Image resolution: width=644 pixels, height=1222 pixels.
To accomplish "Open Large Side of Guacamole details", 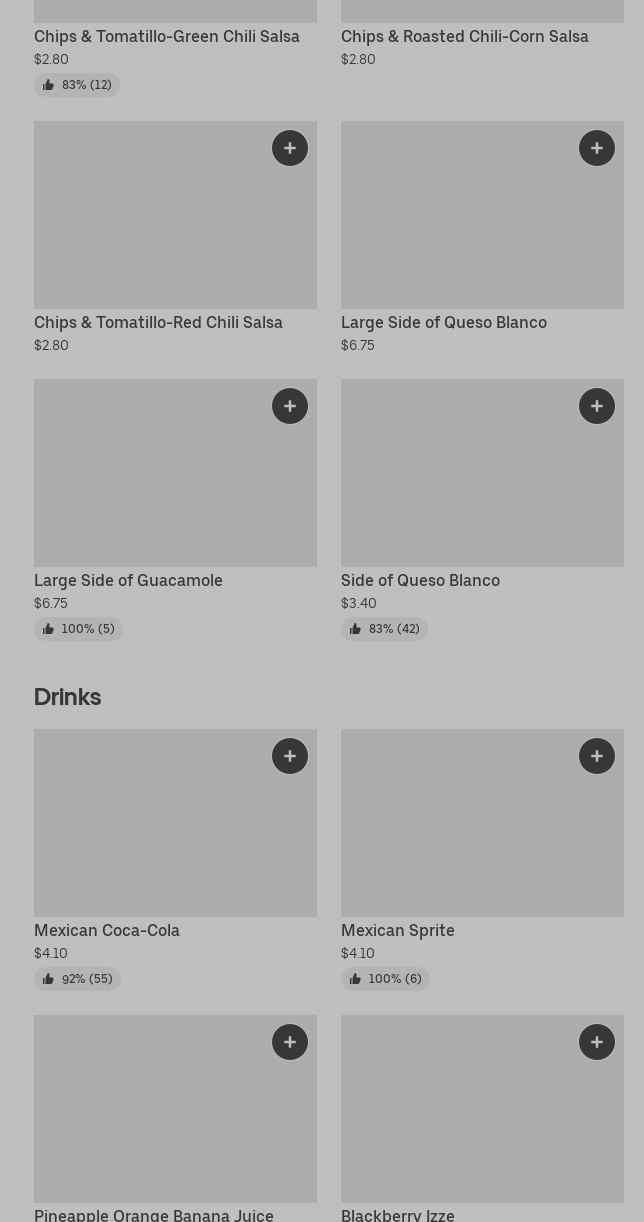I will 128,581.
